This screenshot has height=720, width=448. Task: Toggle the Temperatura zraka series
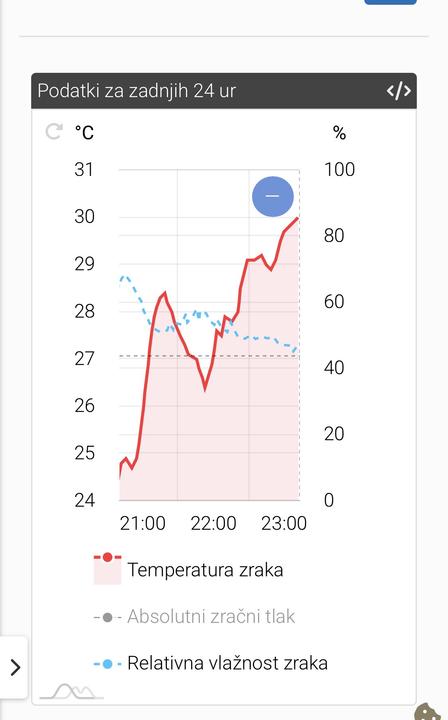188,569
